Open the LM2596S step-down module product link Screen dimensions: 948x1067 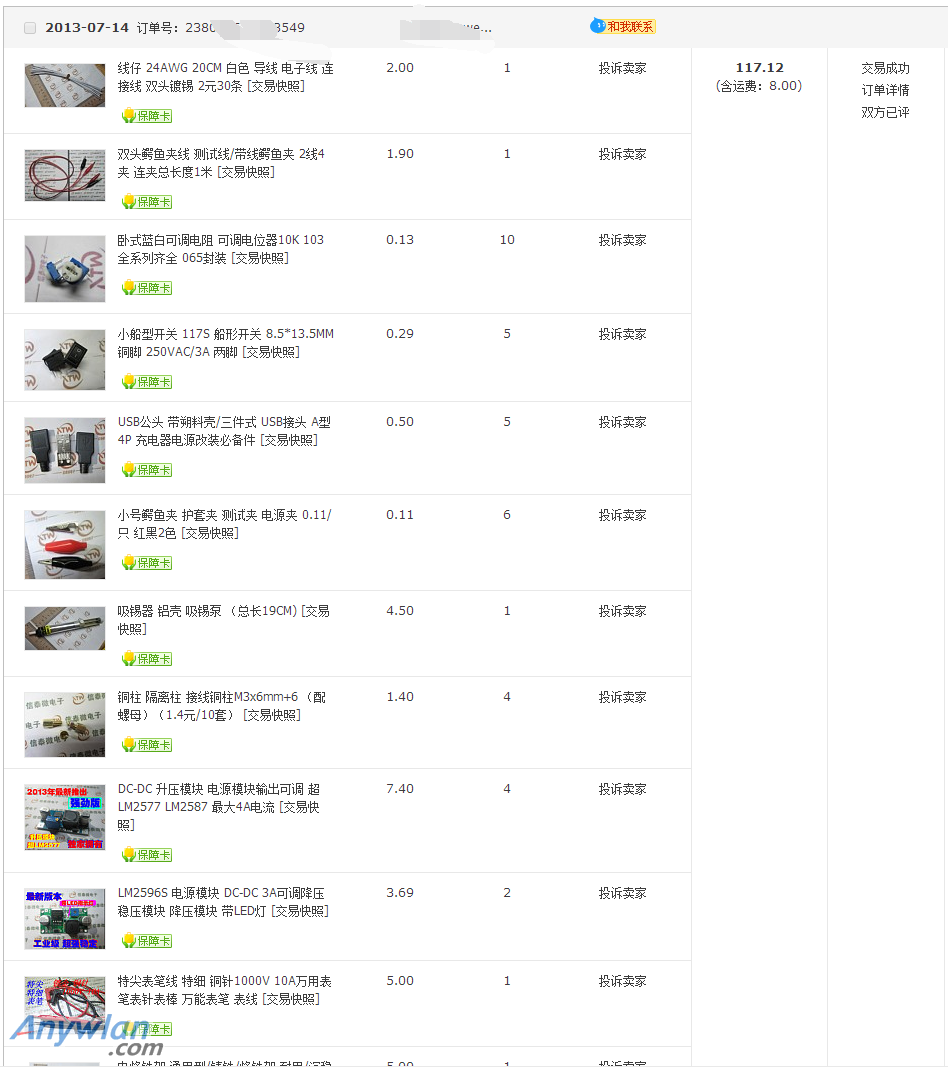pyautogui.click(x=220, y=893)
